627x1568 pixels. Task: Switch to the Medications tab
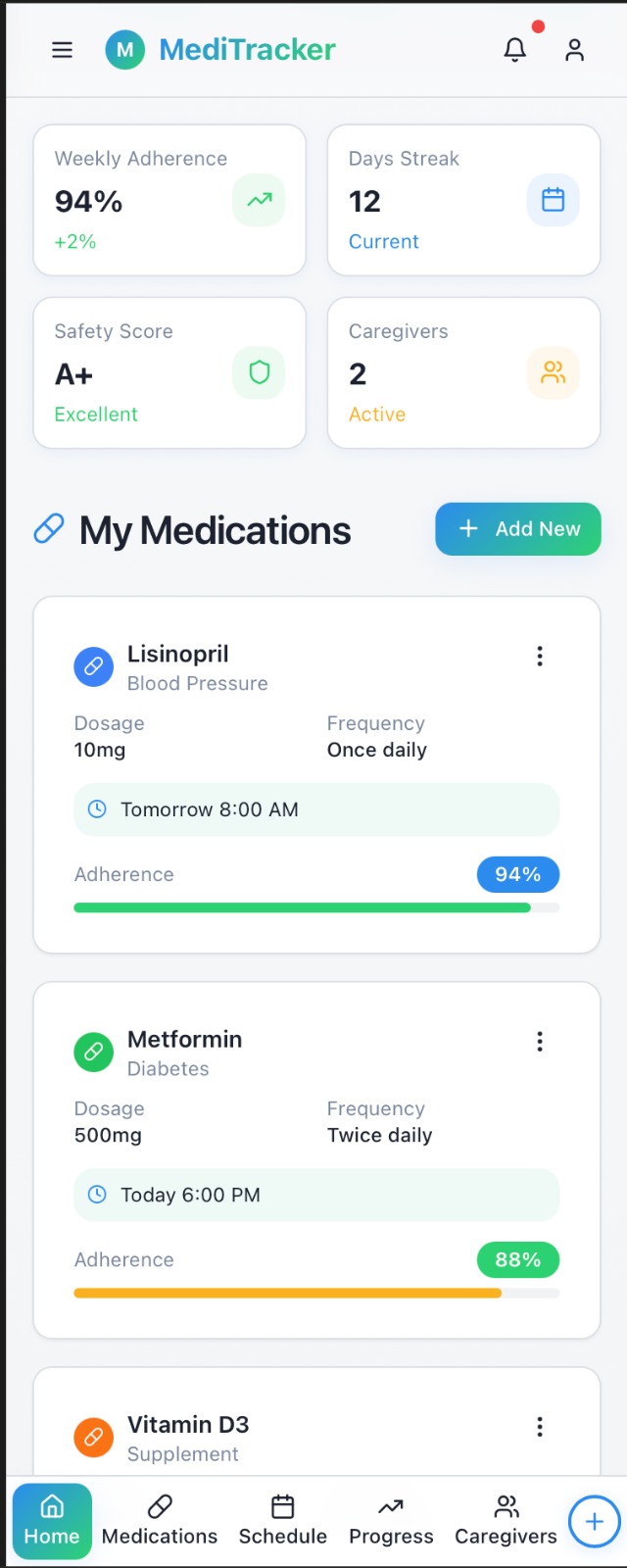tap(160, 1521)
